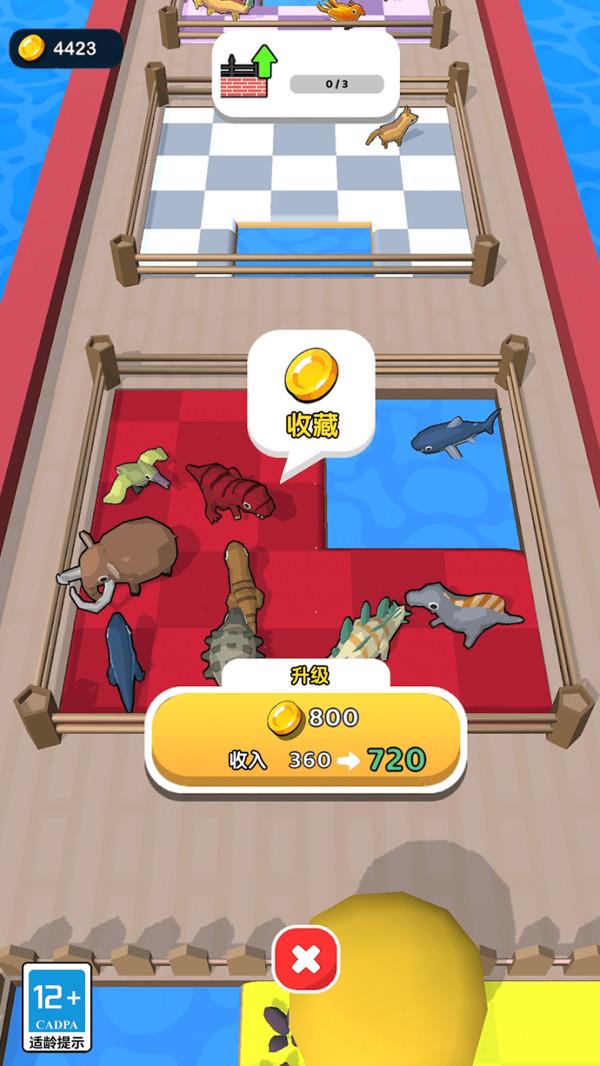Open the CADPA 12+ age rating notice

coord(57,1006)
